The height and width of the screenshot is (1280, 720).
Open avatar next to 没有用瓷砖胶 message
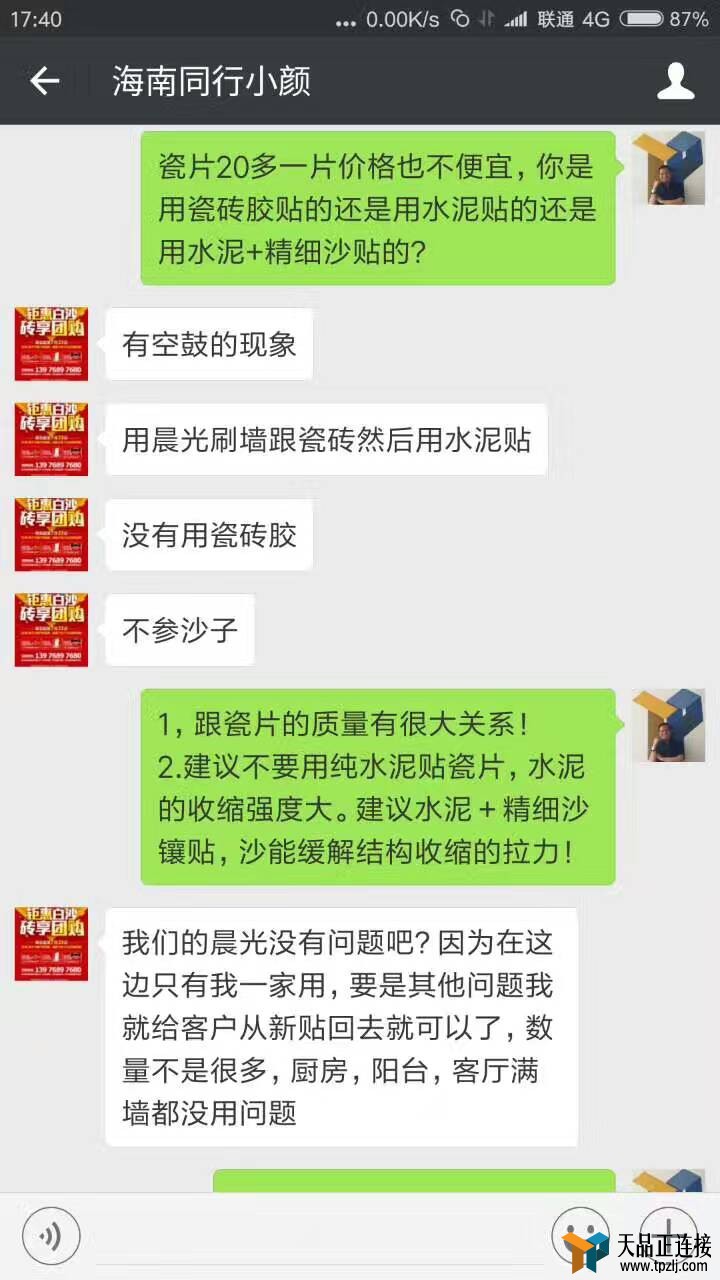tap(51, 535)
